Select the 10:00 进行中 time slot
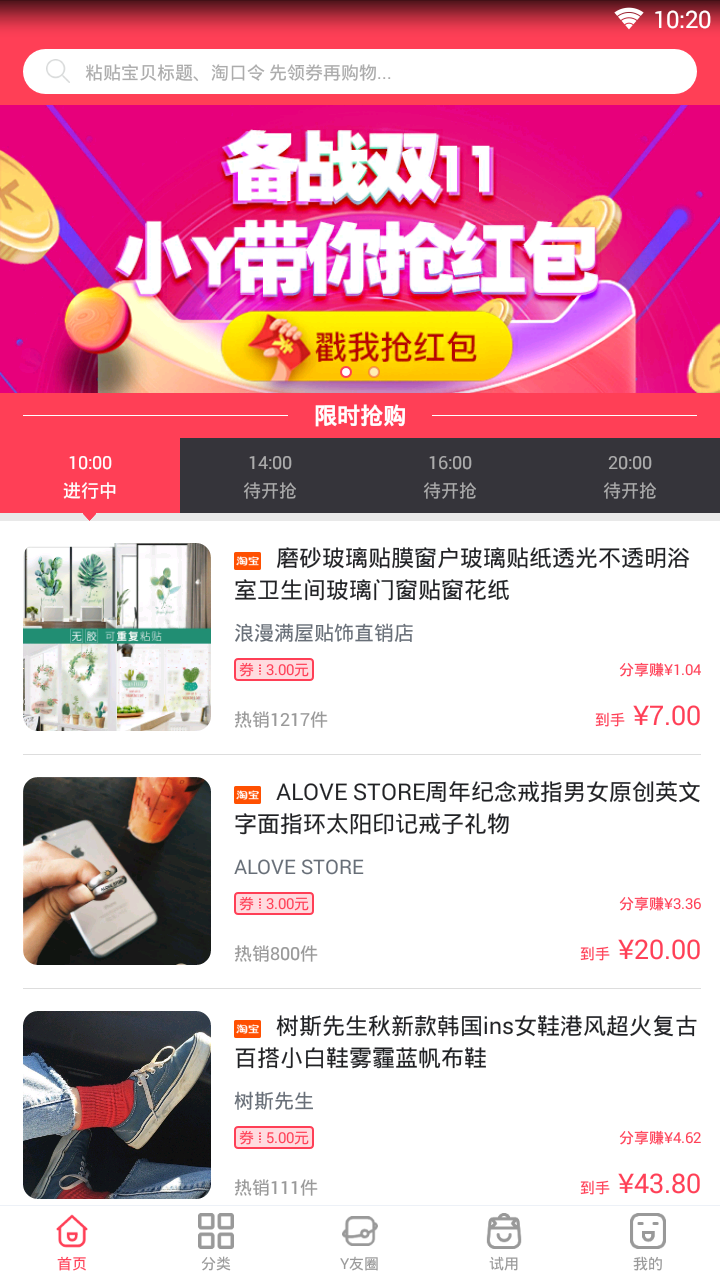This screenshot has width=720, height=1280. pos(90,476)
